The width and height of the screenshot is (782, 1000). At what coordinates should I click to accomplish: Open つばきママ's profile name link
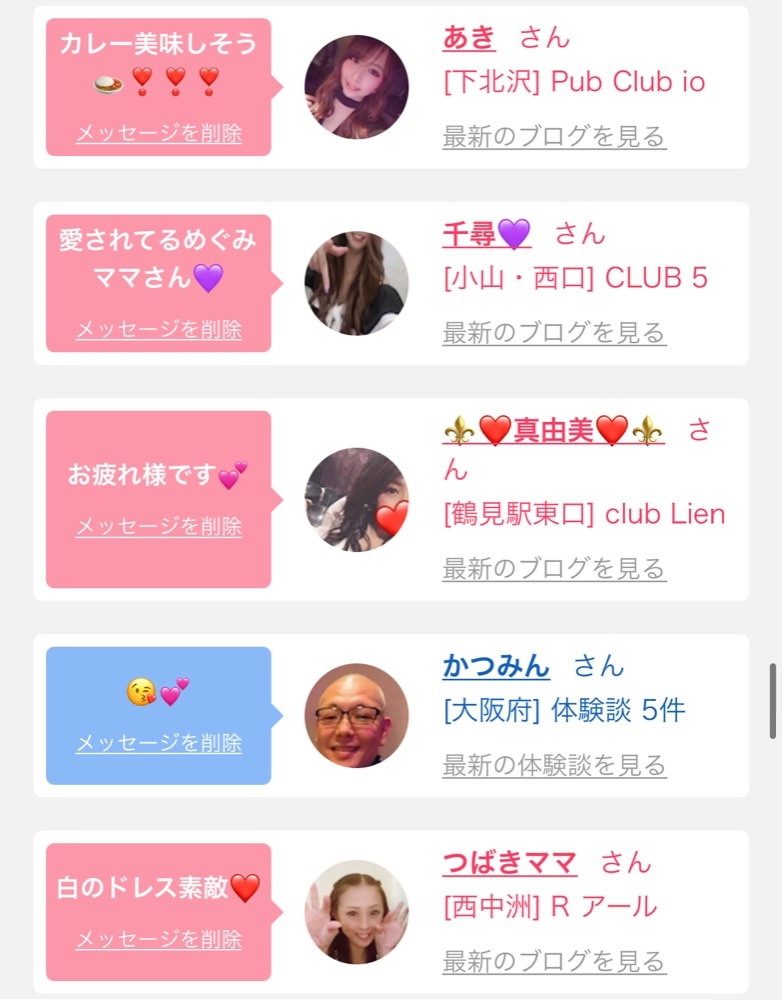pyautogui.click(x=510, y=863)
